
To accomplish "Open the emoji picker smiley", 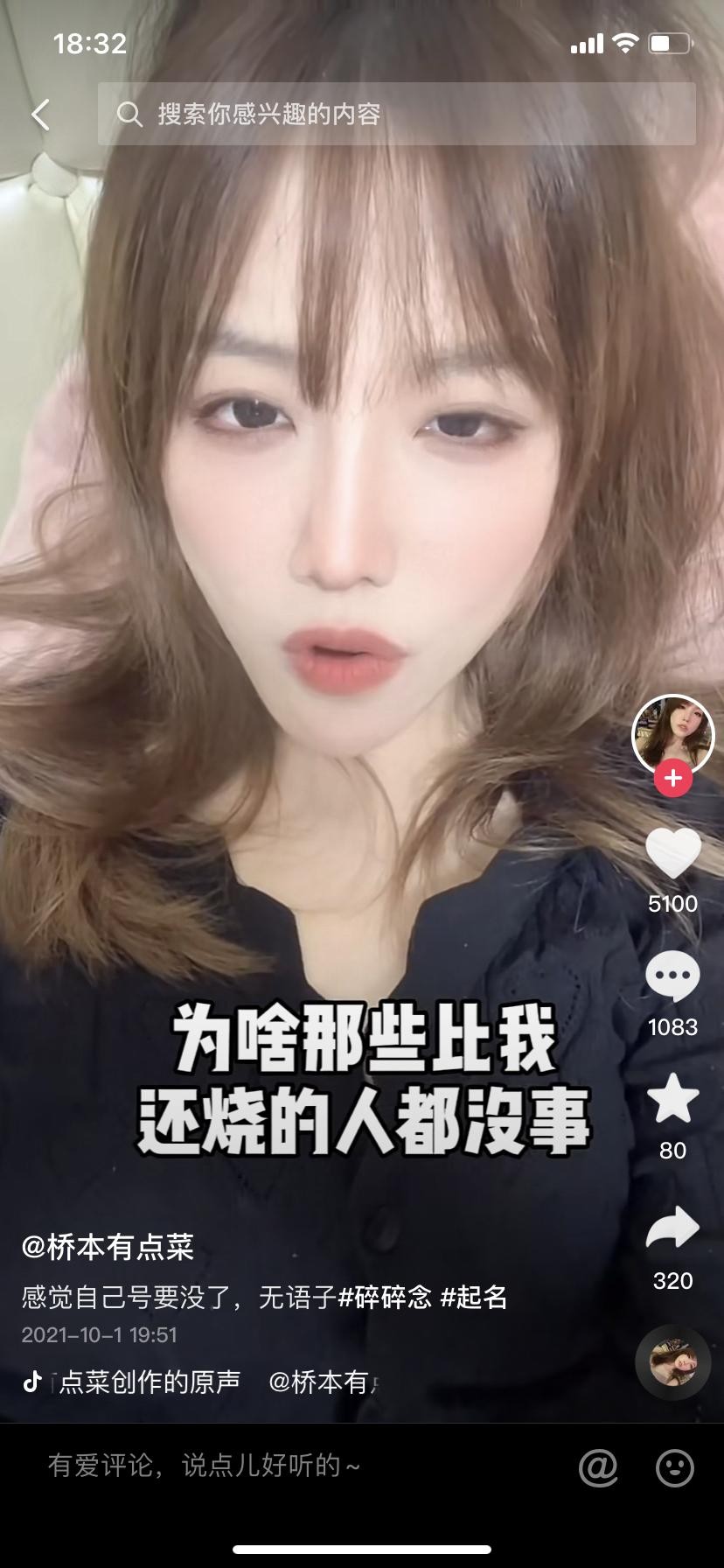I will [675, 1466].
